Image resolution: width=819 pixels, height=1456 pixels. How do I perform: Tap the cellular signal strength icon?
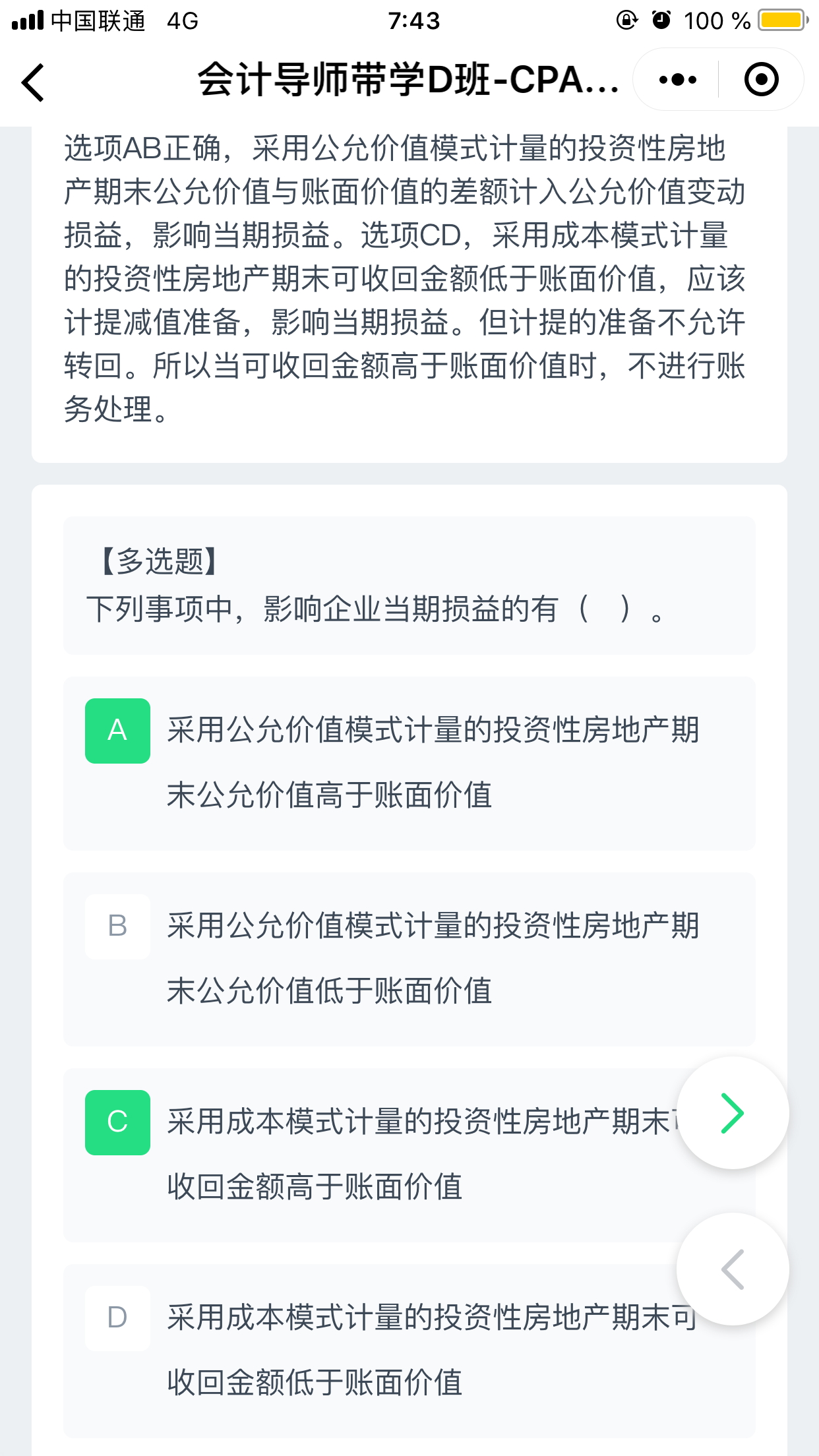pos(25,18)
